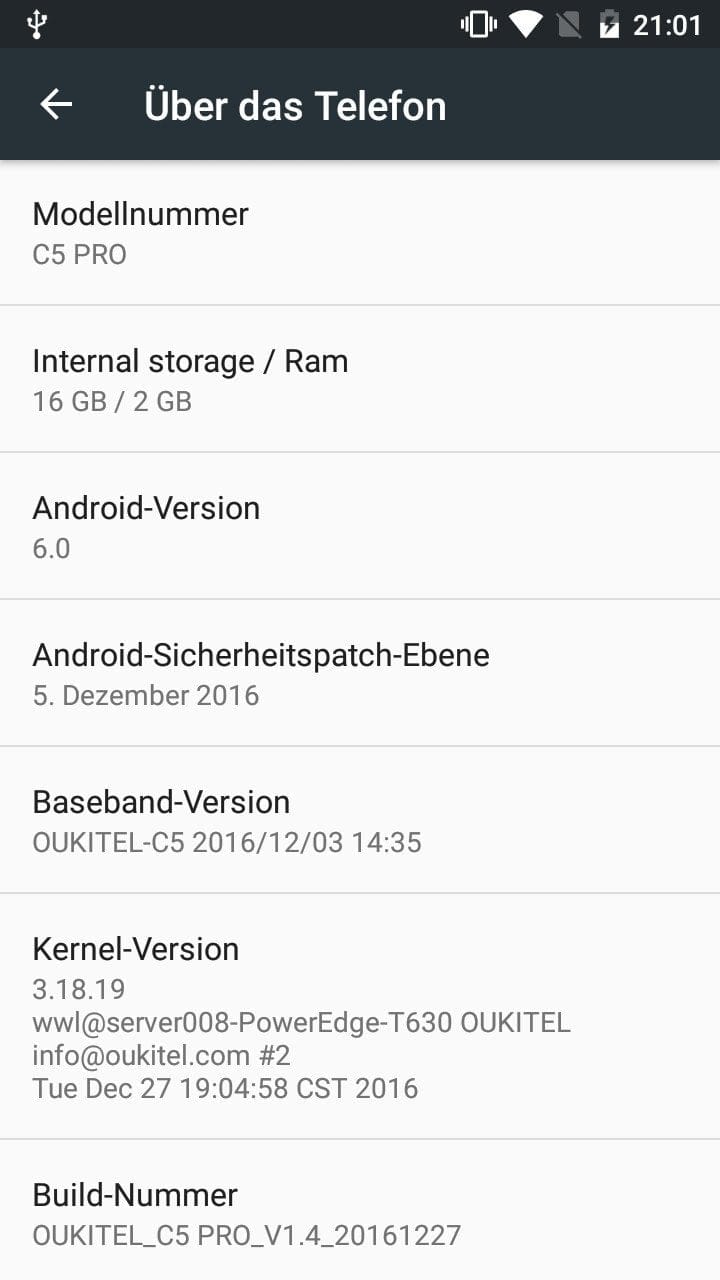Select the Kernel-Version row
This screenshot has height=1280, width=720.
coord(360,1016)
